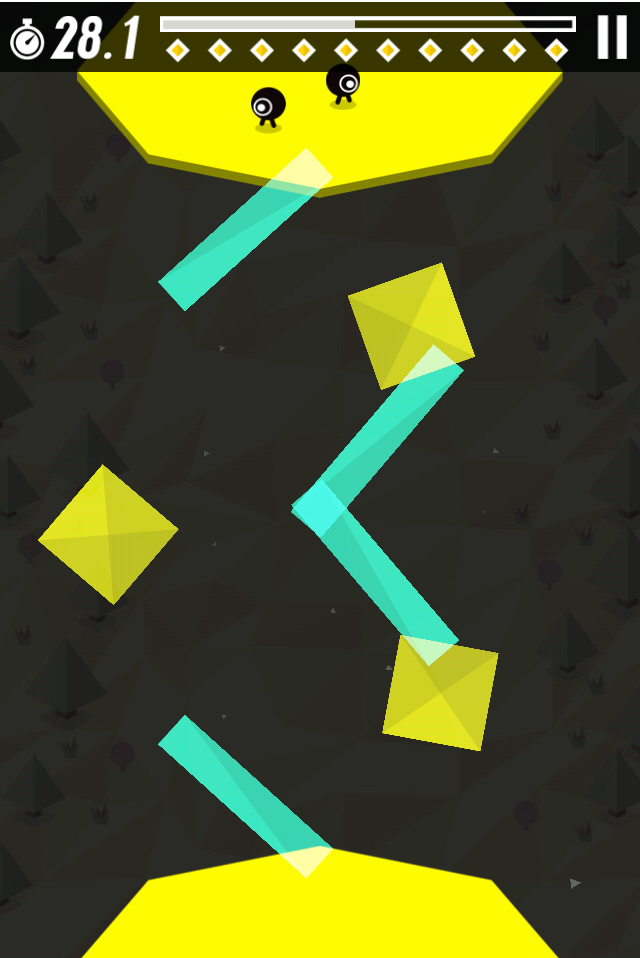Pause the game

tap(611, 37)
